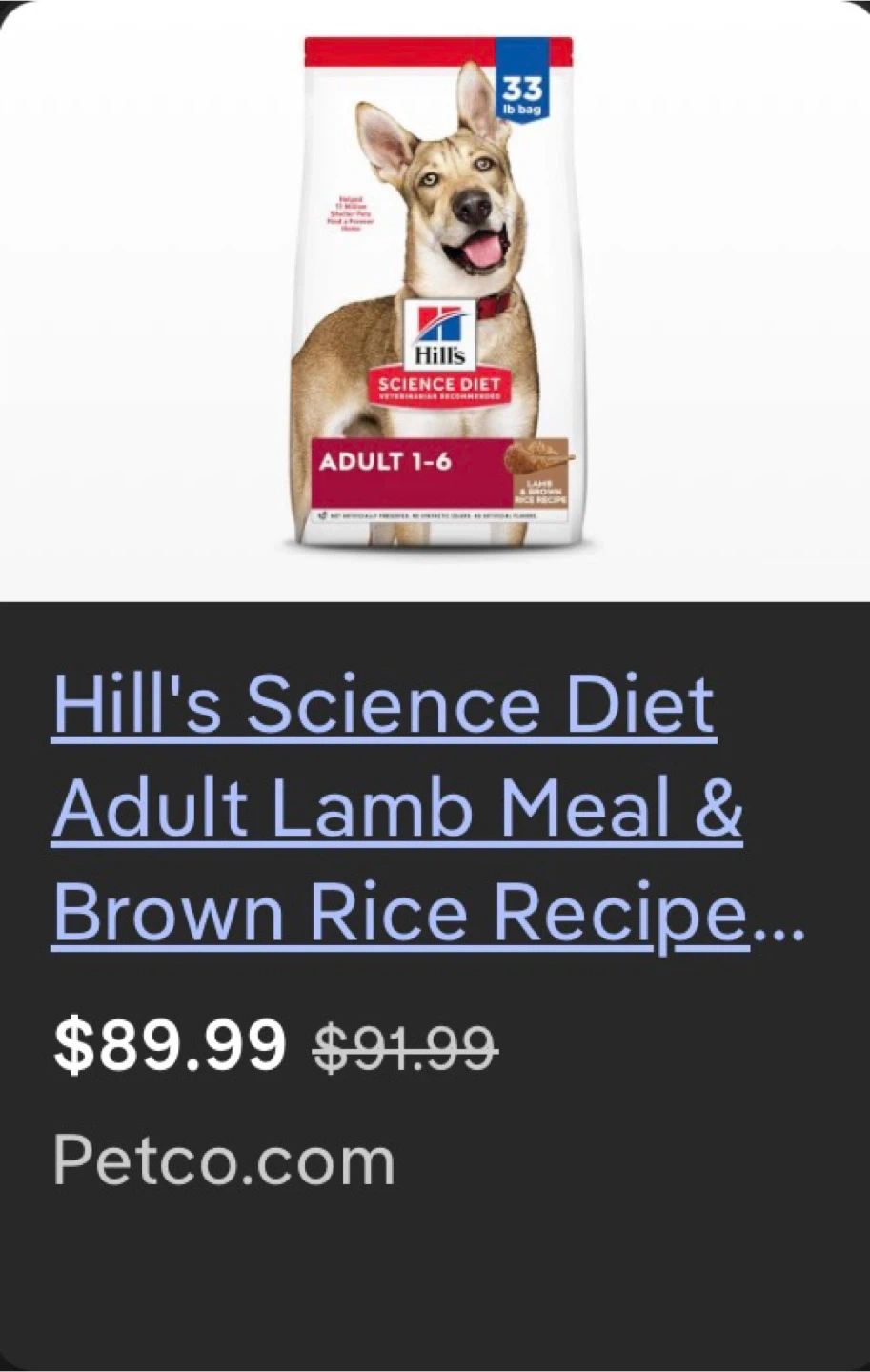Tap the Hill's Science Diet dog food bag image
Viewport: 870px width, 1372px height.
[438, 292]
